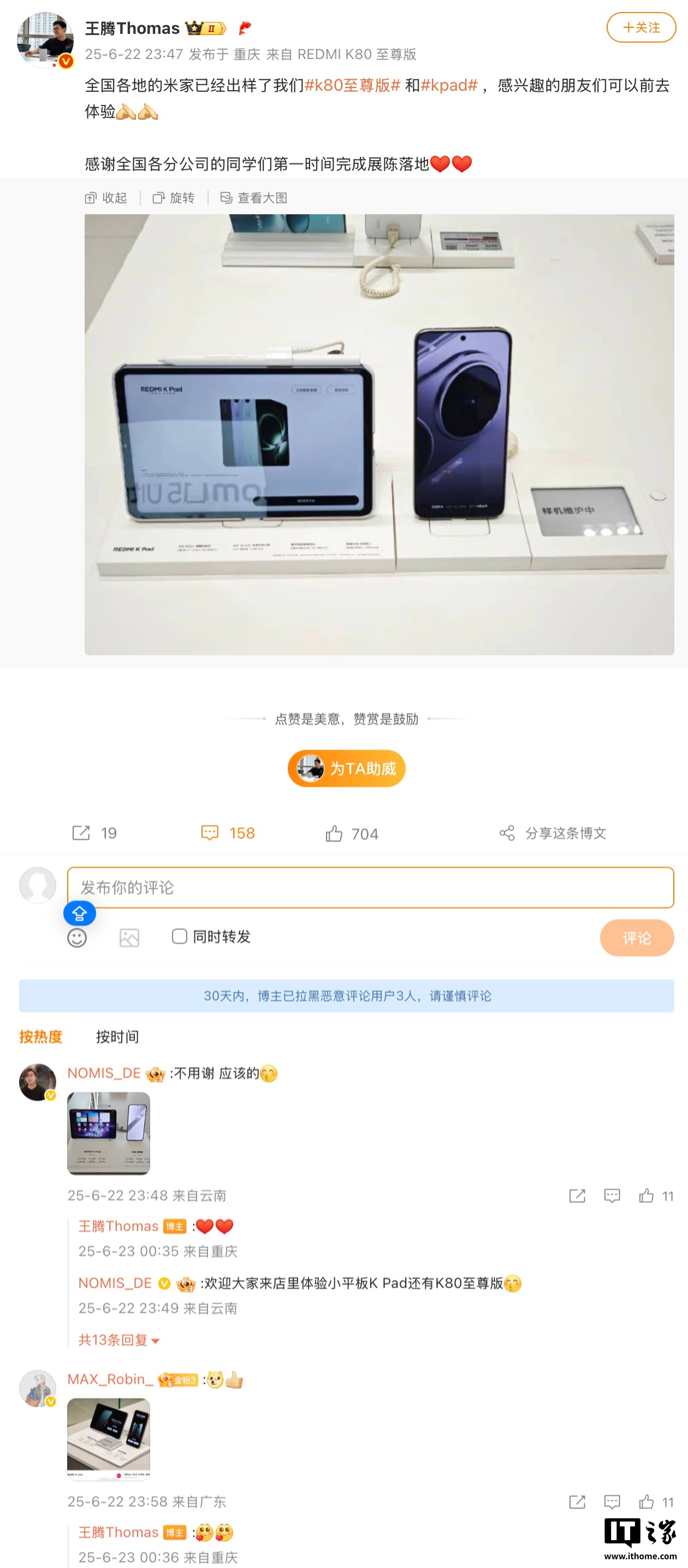Expand 共13条回复 replies
Viewport: 688px width, 1568px height.
118,1340
